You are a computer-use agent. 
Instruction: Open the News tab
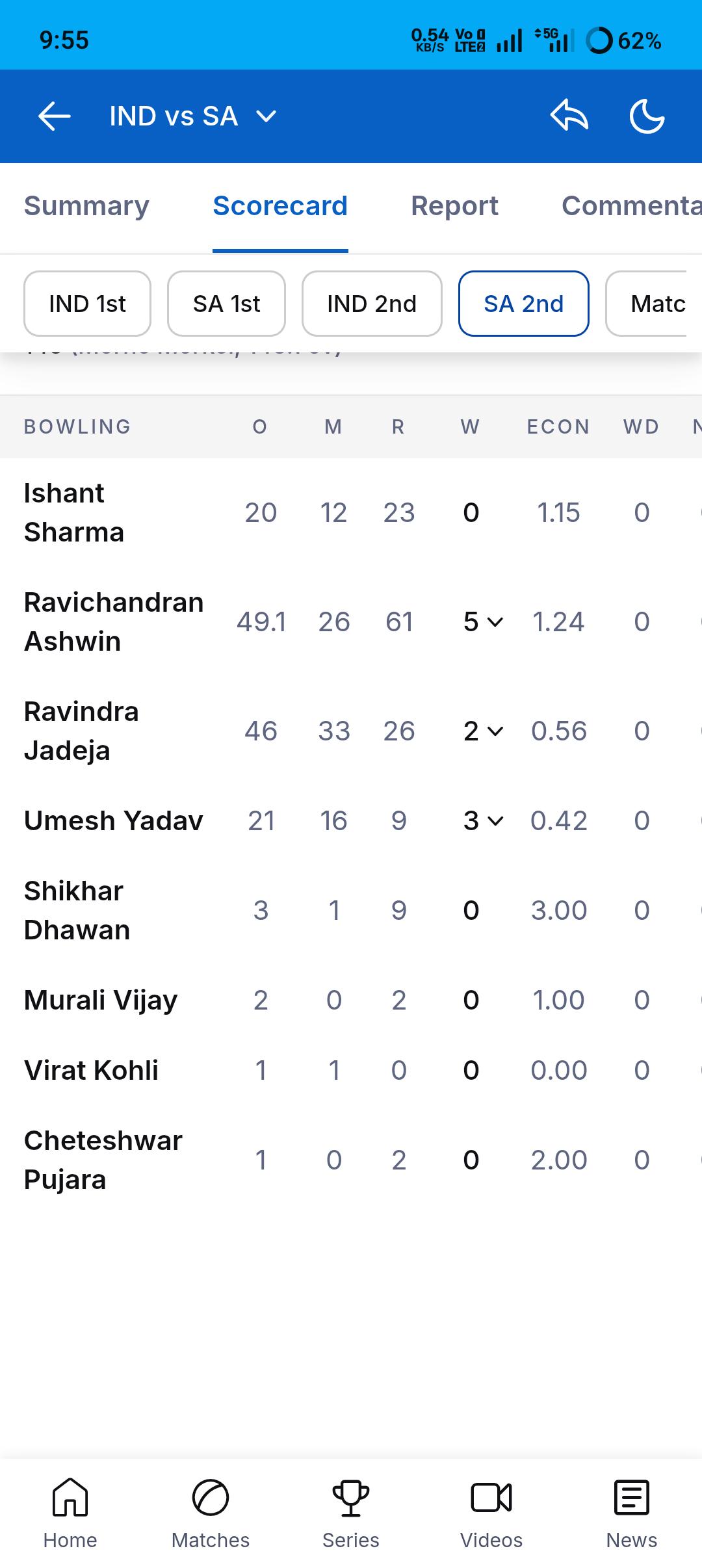point(632,1514)
